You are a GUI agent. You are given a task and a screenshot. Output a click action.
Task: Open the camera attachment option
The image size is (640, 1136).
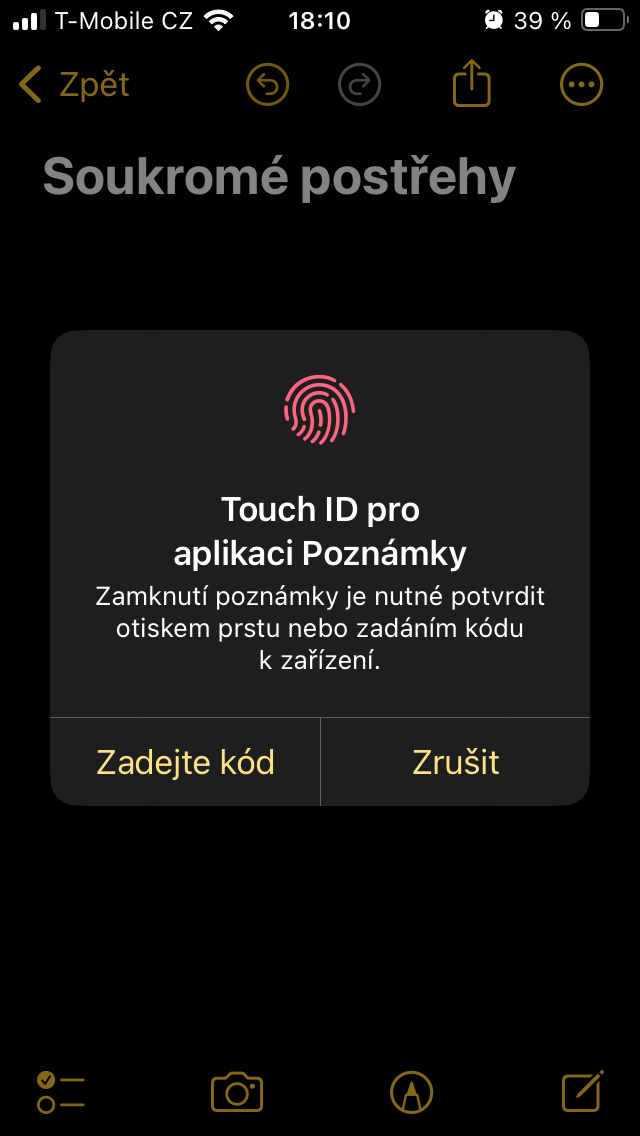click(237, 1092)
